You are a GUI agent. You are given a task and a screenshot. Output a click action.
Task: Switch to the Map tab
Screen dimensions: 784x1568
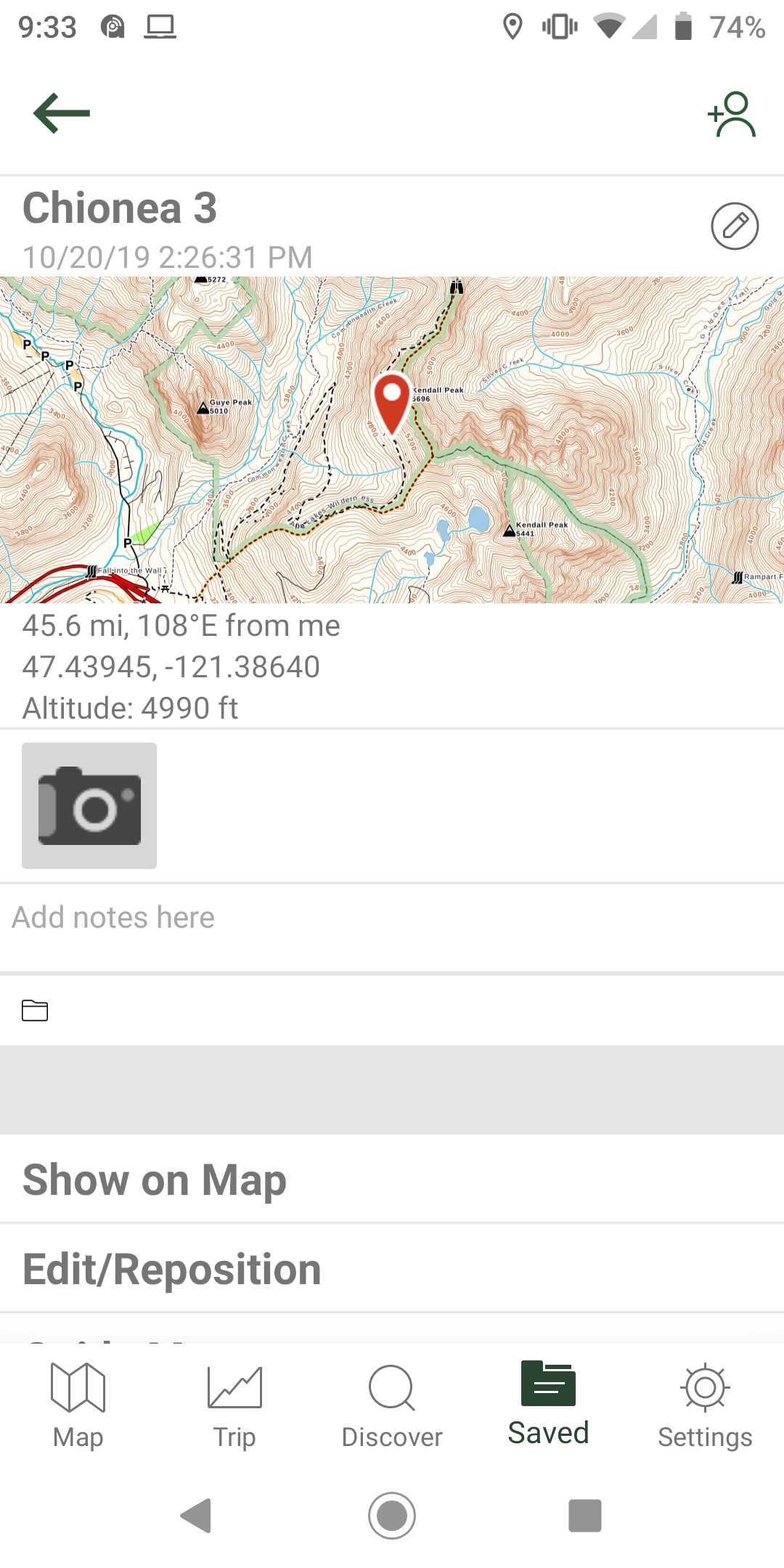tap(78, 1405)
